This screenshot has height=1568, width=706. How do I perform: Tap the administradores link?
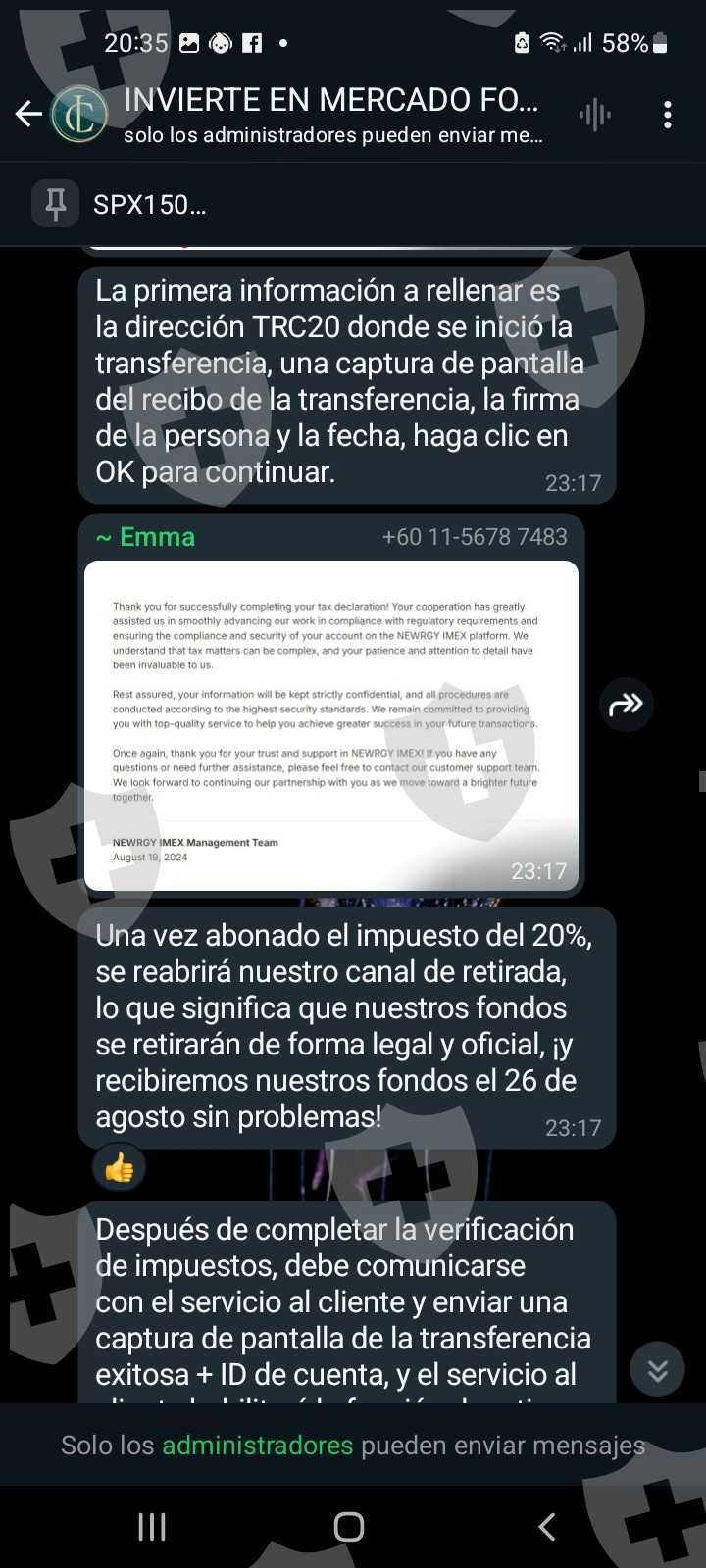pyautogui.click(x=257, y=1445)
